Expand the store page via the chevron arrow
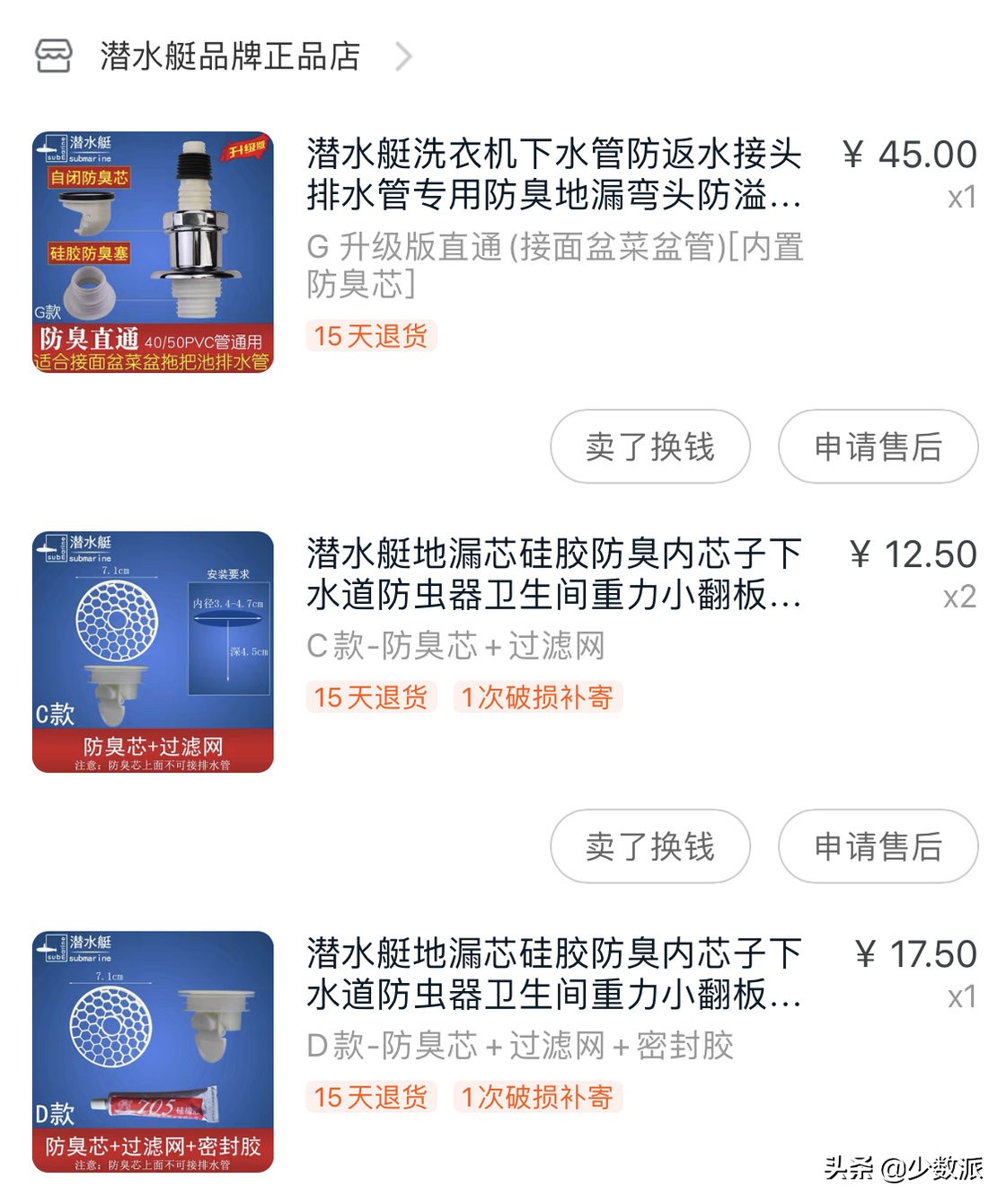This screenshot has height=1204, width=1006. click(405, 58)
